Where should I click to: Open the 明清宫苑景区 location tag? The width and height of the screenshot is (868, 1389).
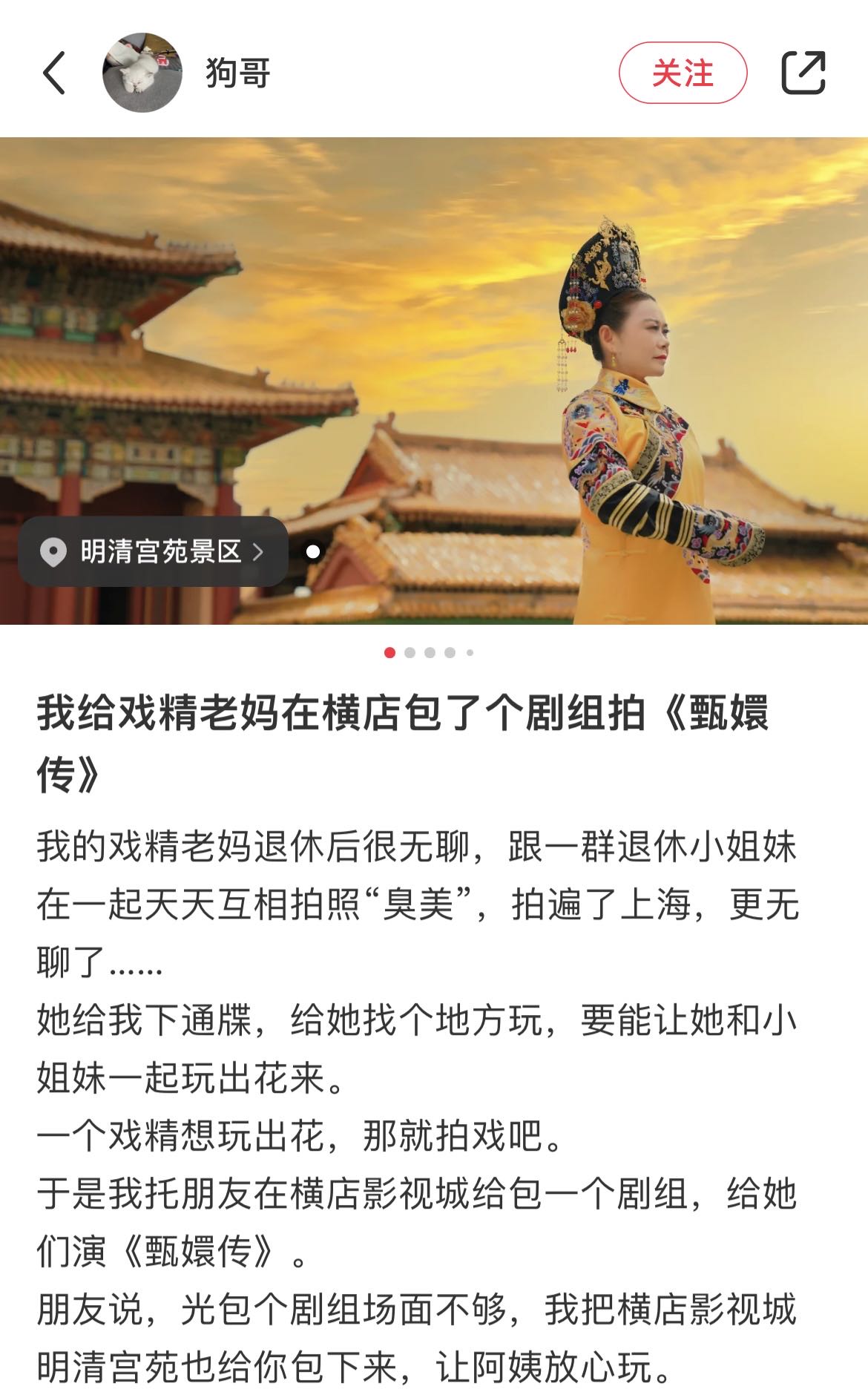point(154,551)
